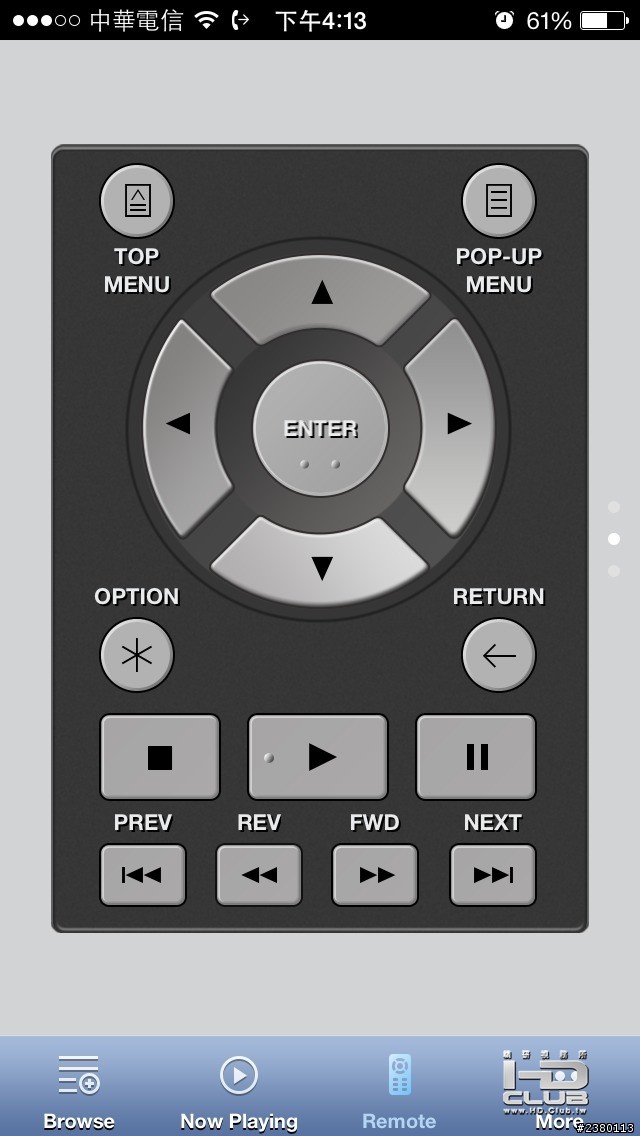This screenshot has width=640, height=1136.
Task: Start playback with the play button
Action: (318, 757)
